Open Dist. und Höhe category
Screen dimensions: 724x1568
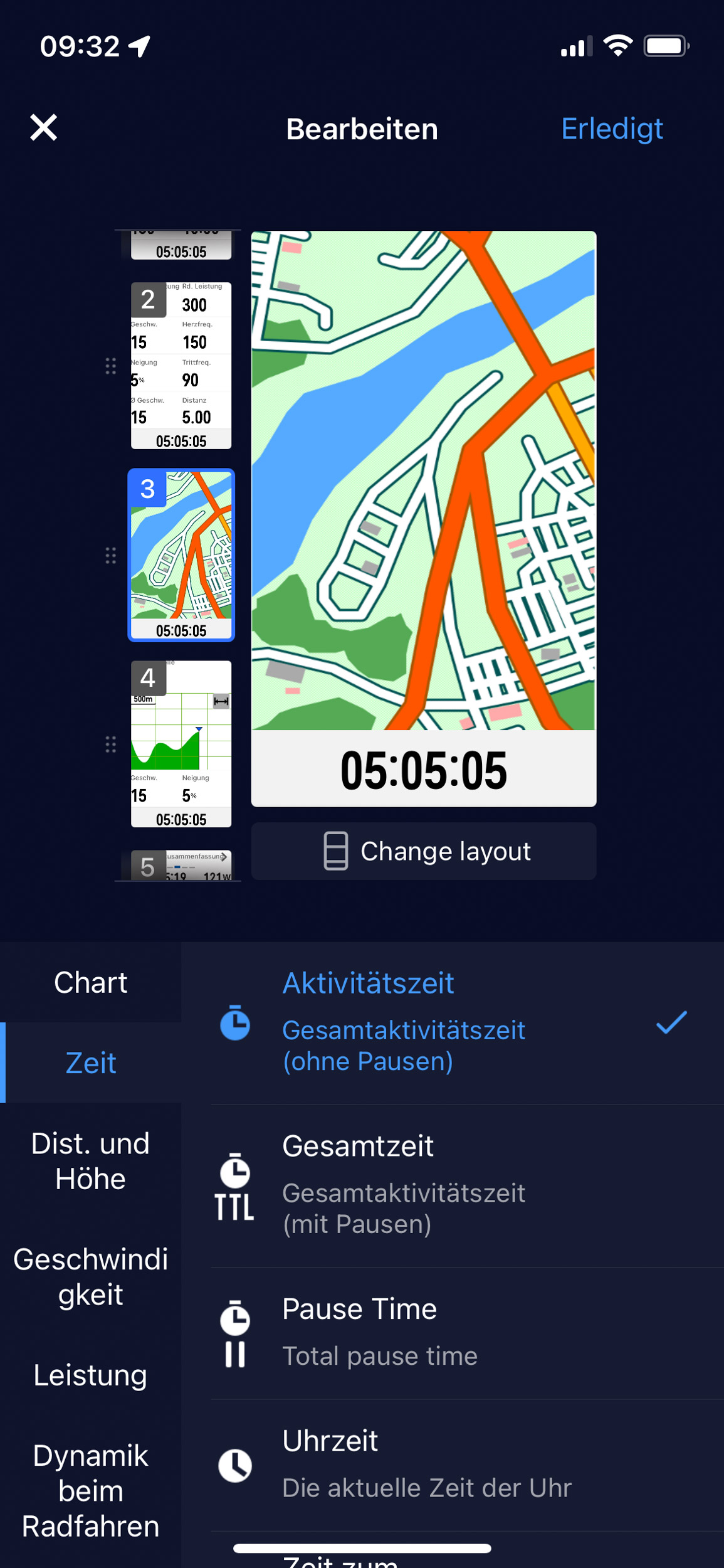click(91, 1161)
